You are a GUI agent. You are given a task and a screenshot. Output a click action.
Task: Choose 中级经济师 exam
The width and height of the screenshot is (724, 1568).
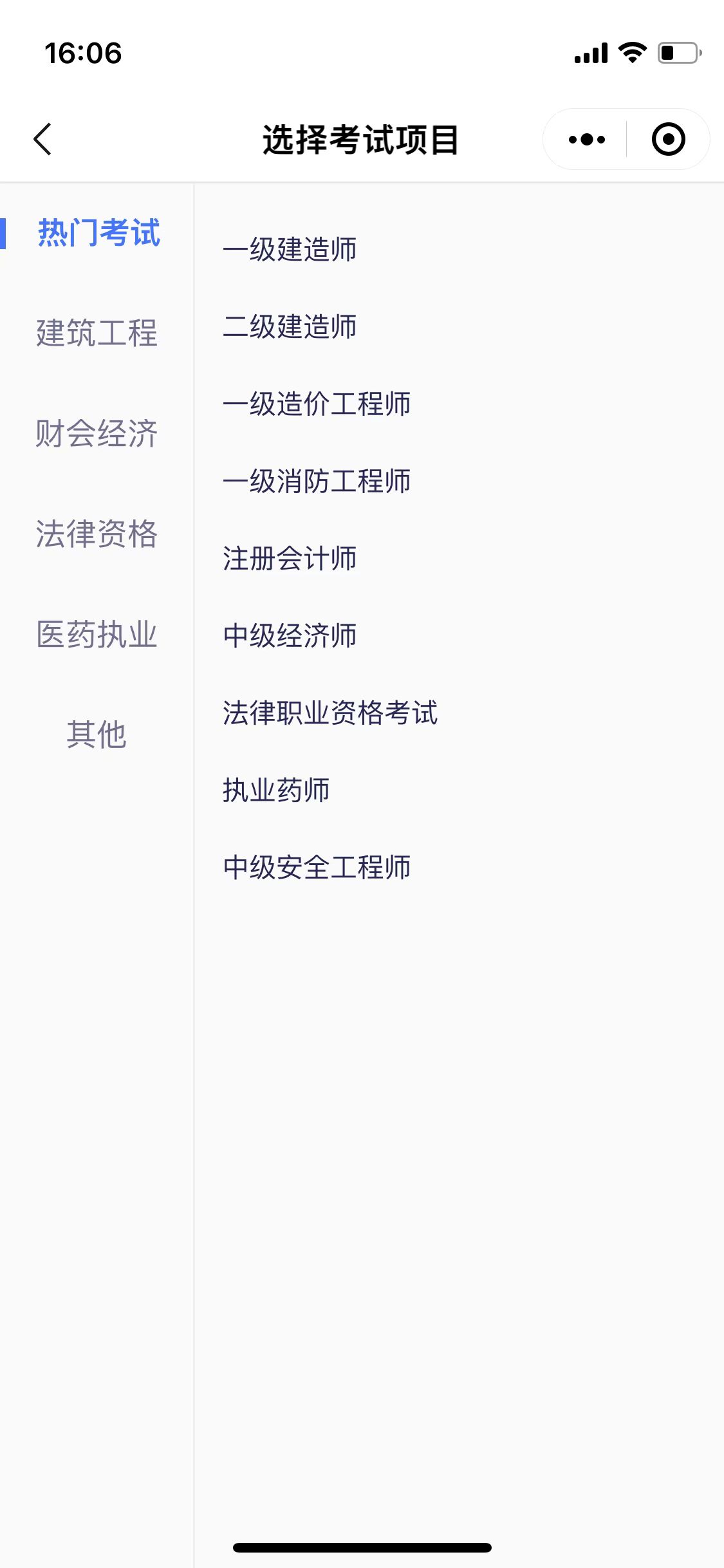coord(290,635)
